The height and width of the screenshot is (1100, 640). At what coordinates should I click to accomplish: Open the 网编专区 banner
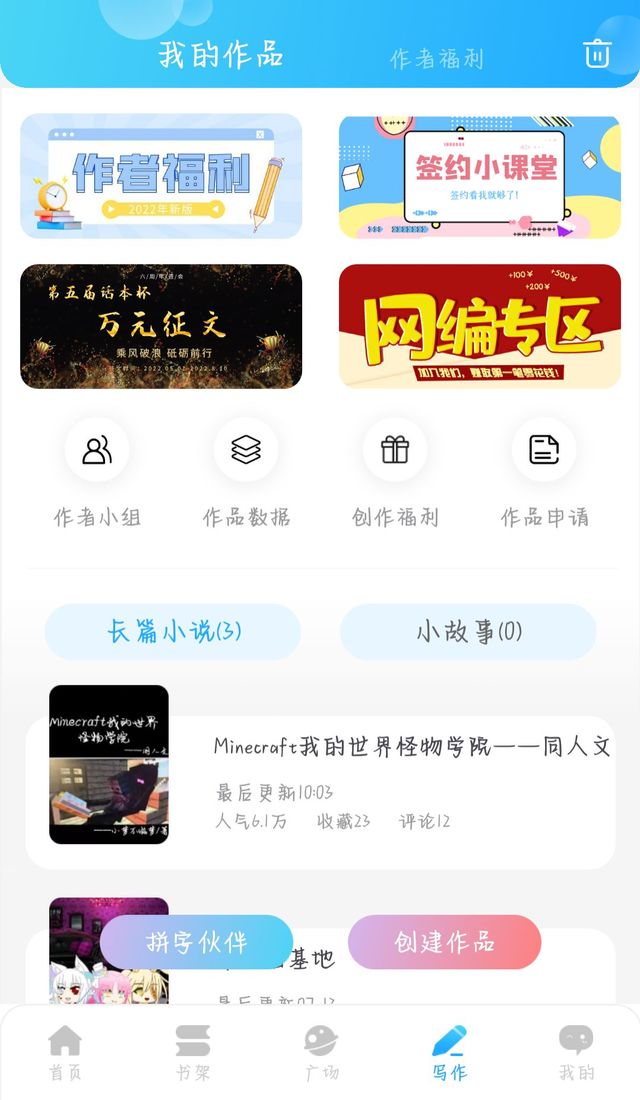click(x=479, y=326)
